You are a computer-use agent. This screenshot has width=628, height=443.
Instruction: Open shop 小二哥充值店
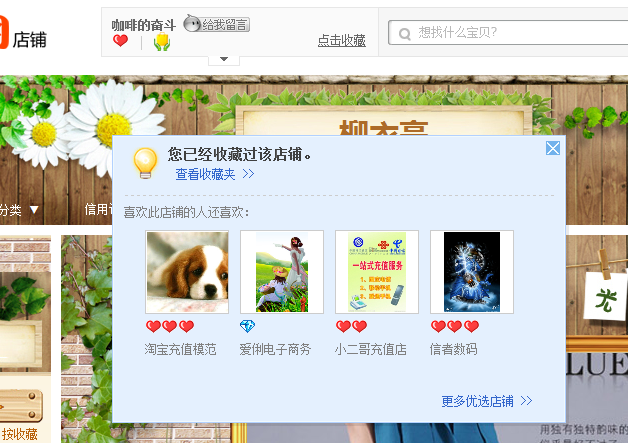(x=377, y=272)
